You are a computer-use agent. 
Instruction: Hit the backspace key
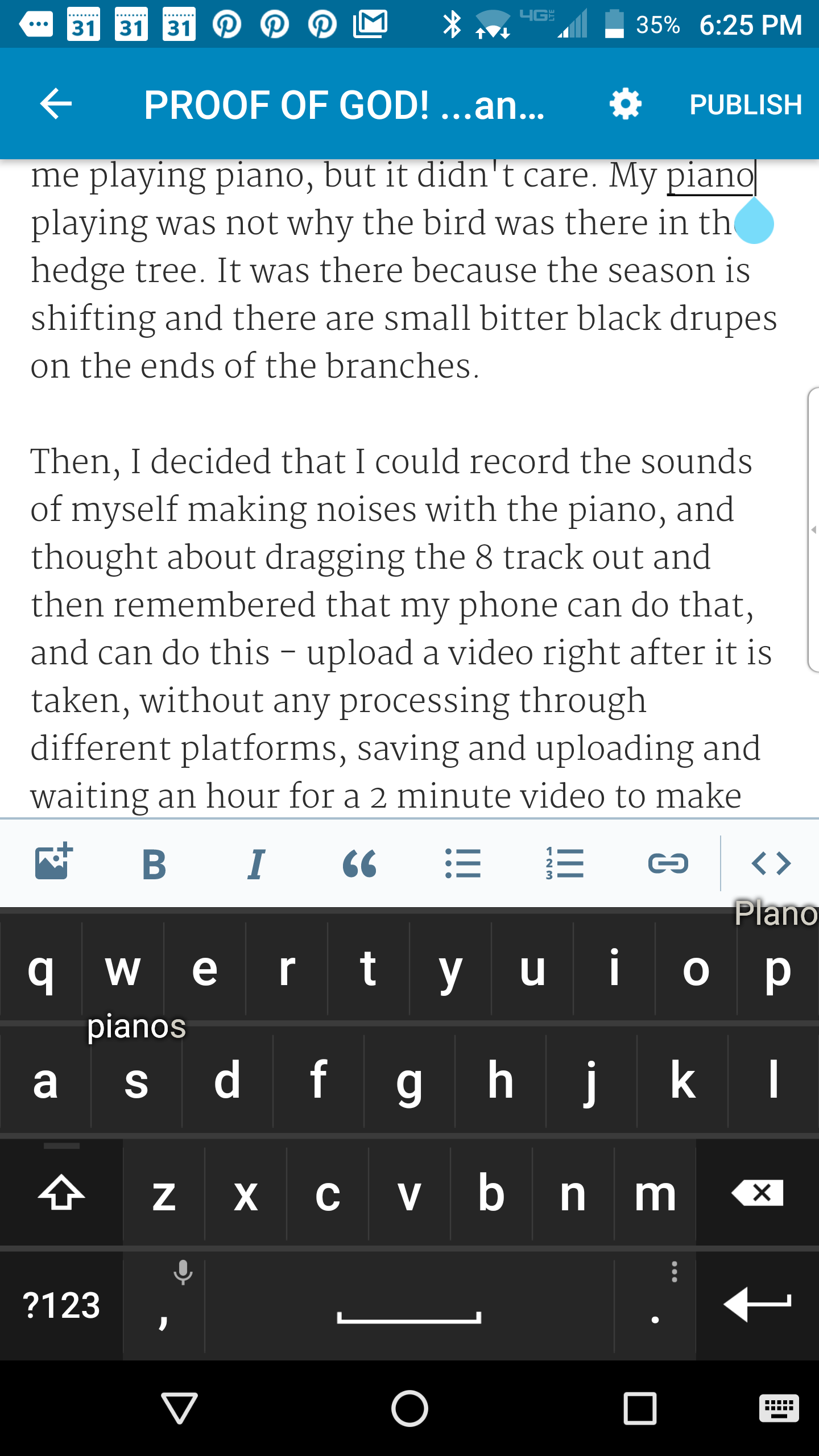[x=758, y=1193]
